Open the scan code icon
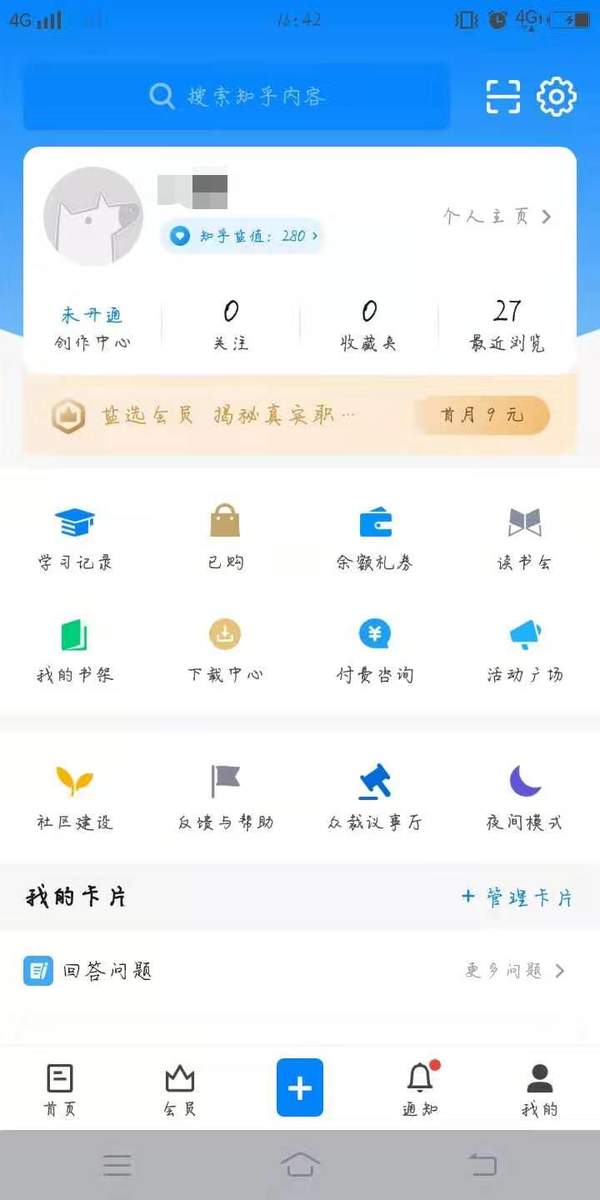 point(504,96)
